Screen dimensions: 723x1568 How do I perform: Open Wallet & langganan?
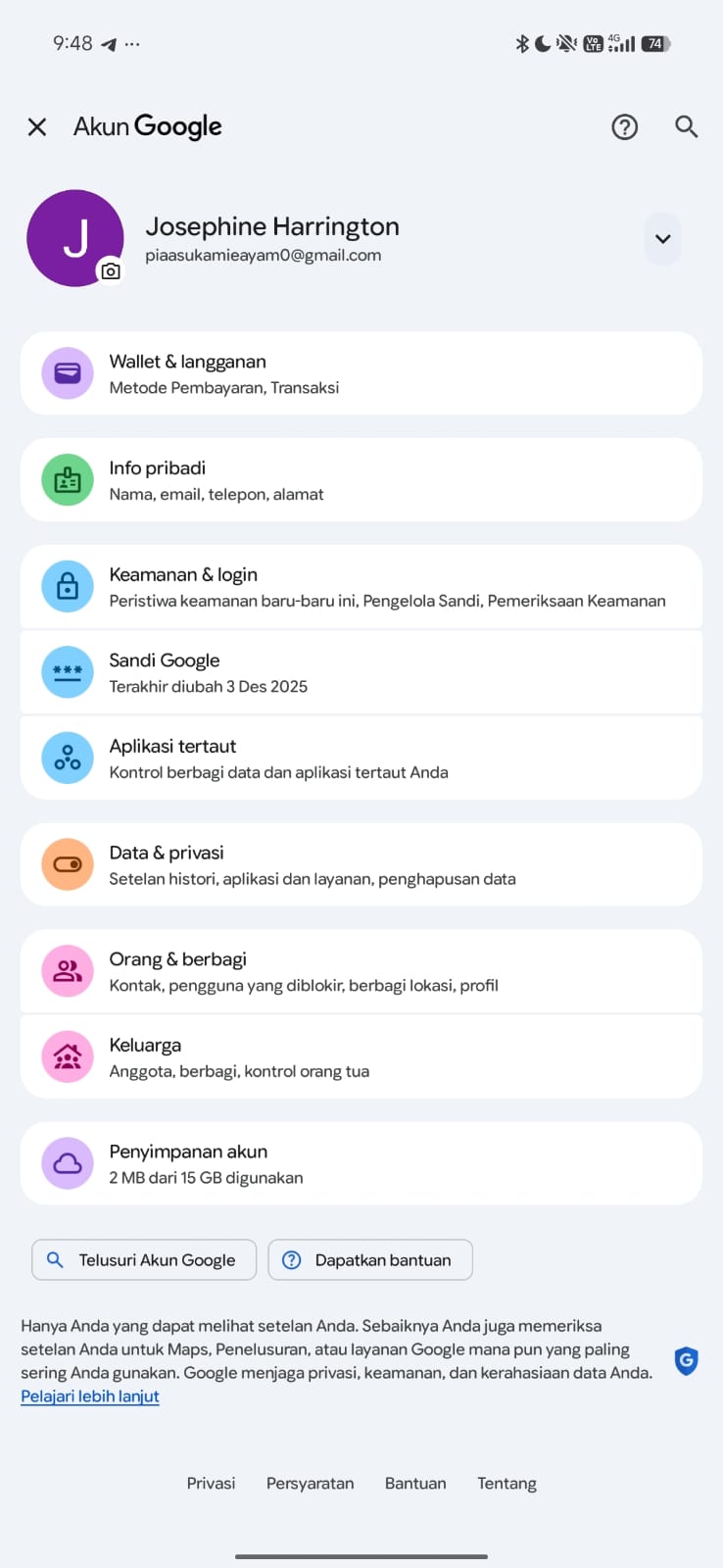tap(361, 373)
